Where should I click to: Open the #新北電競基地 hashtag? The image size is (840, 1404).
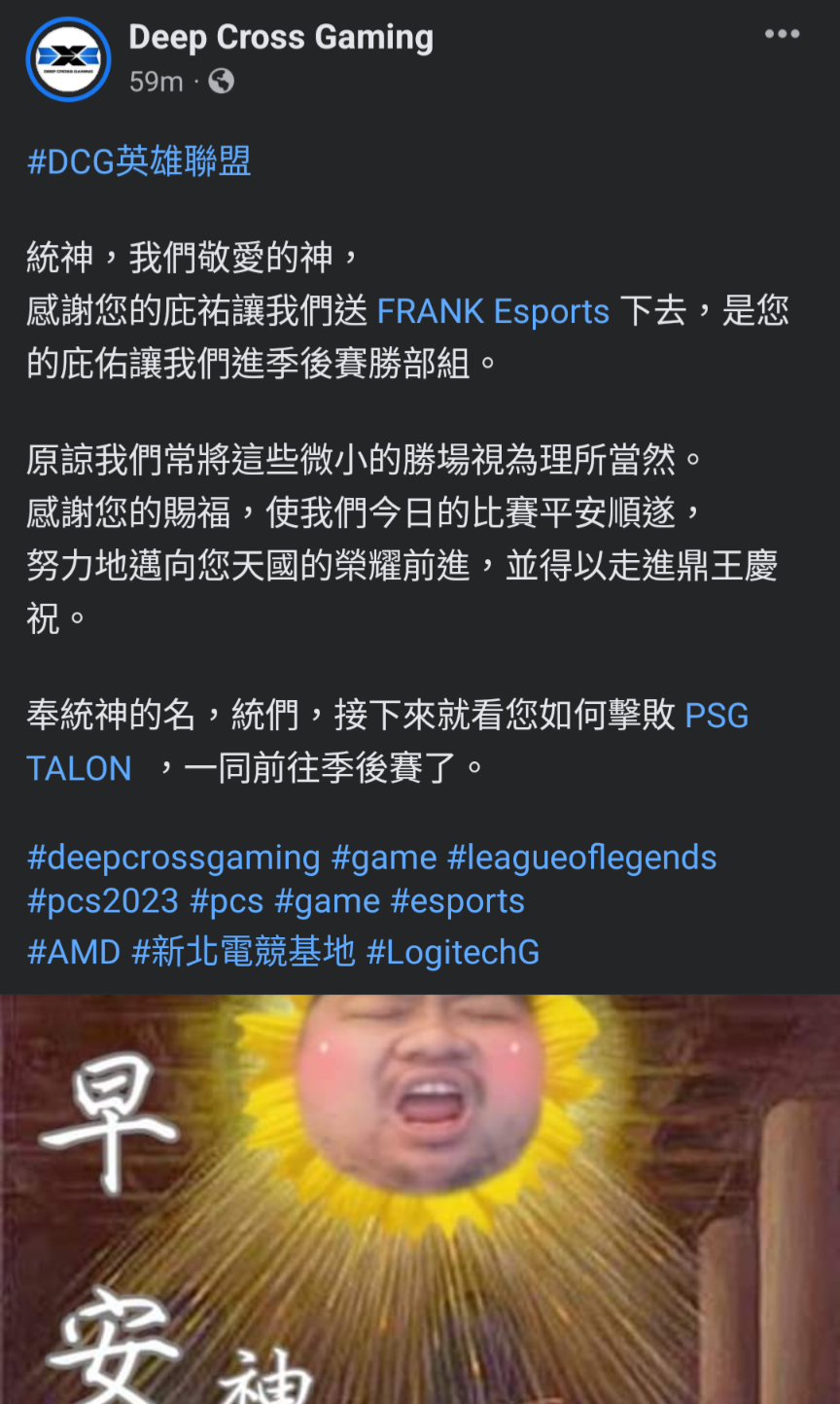[243, 952]
